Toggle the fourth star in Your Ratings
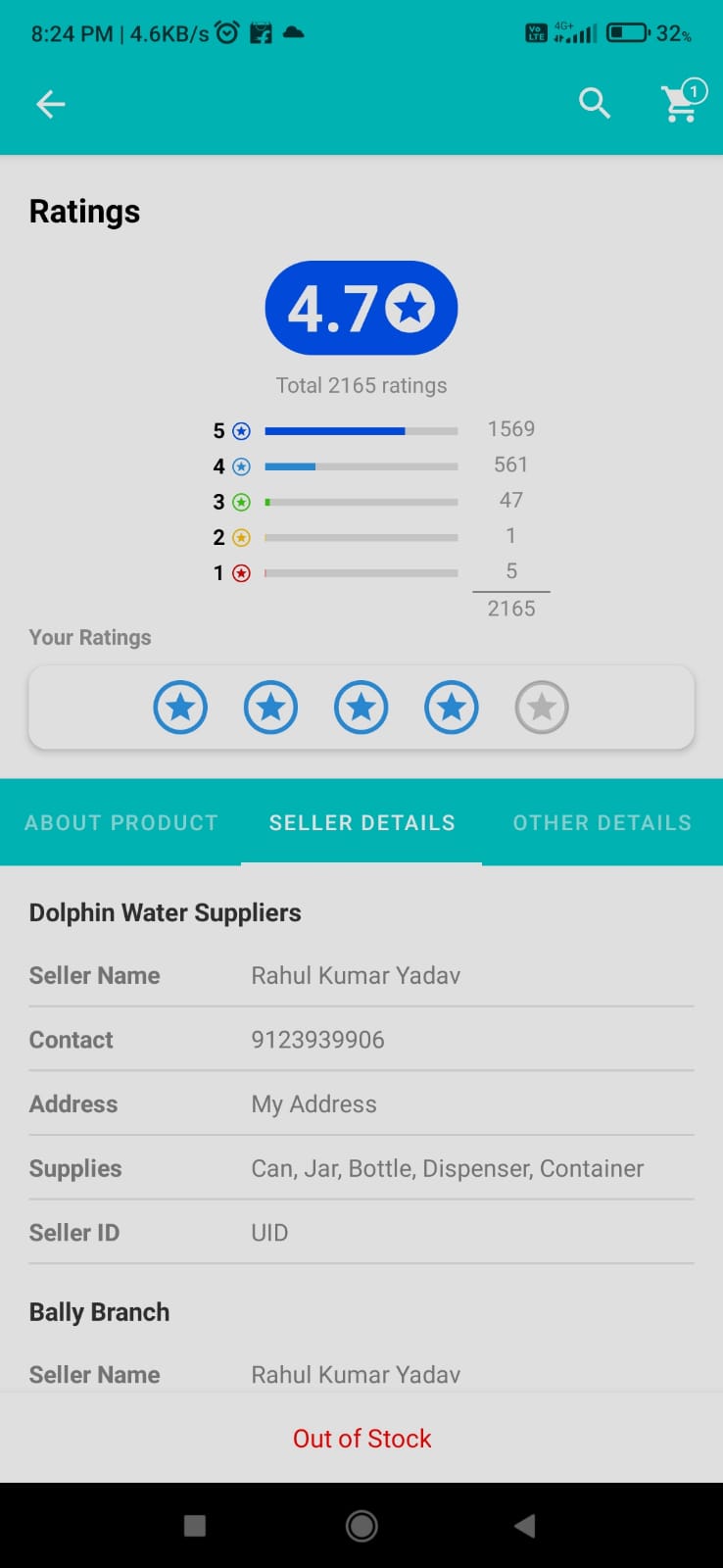 (452, 707)
